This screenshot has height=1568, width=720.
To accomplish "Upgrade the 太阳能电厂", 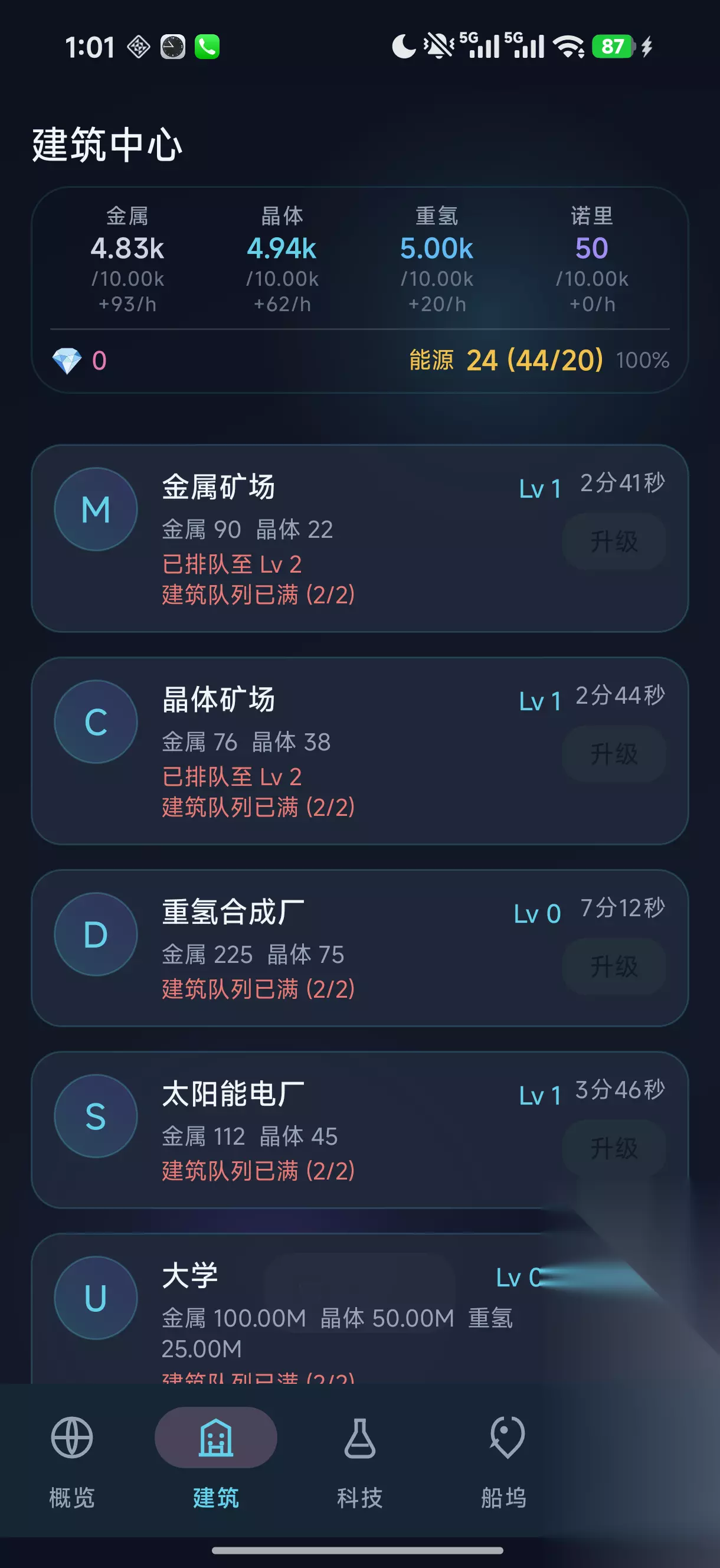I will click(x=614, y=1148).
